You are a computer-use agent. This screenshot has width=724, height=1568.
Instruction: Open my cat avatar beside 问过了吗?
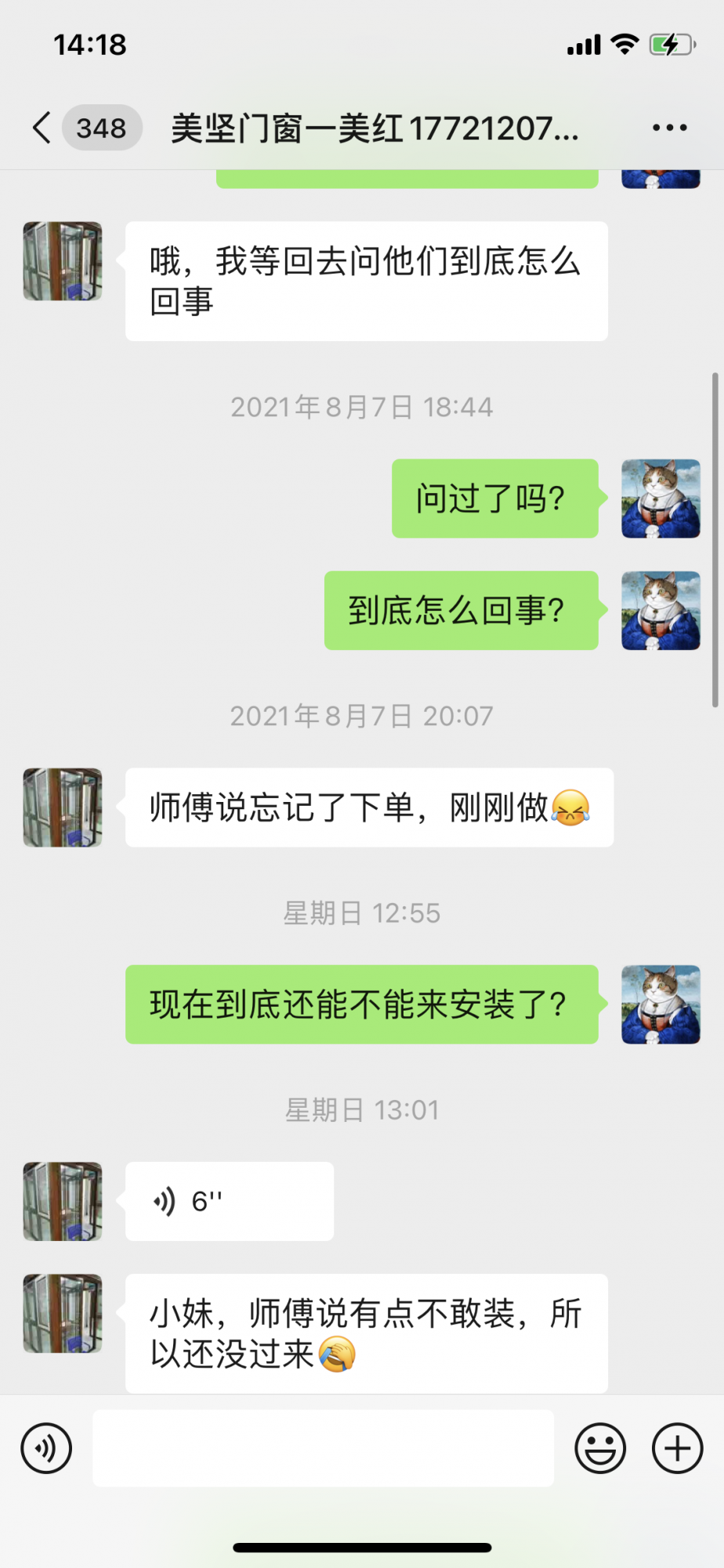(661, 499)
